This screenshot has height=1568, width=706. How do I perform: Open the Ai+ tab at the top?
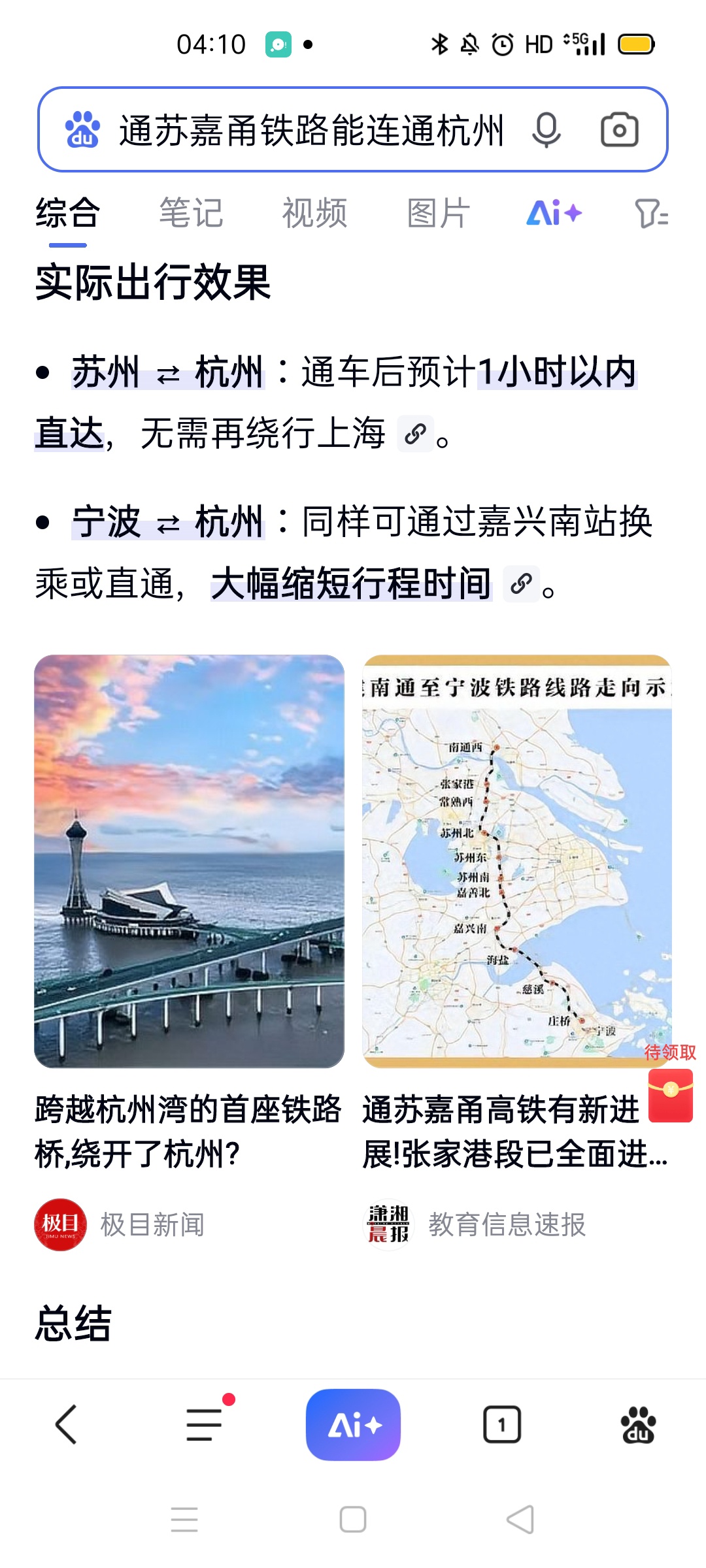[554, 213]
